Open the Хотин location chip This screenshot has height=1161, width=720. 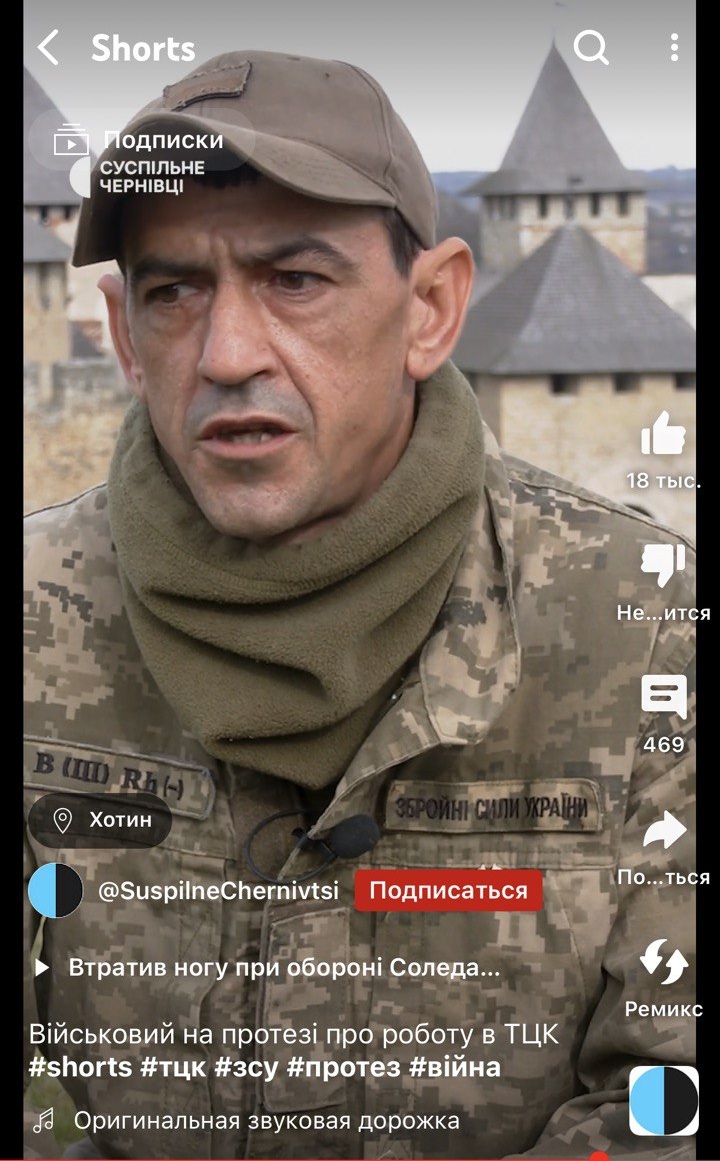(x=100, y=820)
